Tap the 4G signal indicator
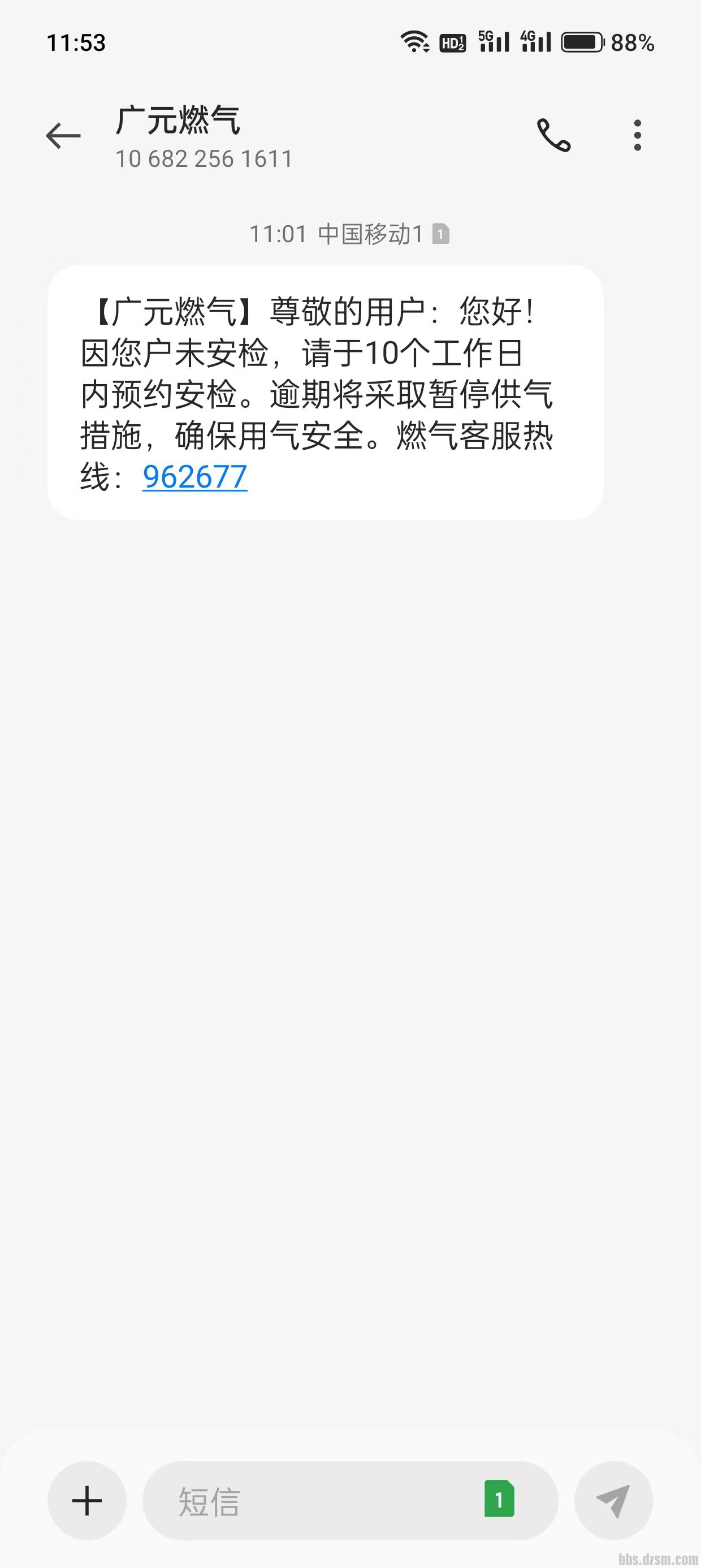701x1568 pixels. (x=535, y=41)
